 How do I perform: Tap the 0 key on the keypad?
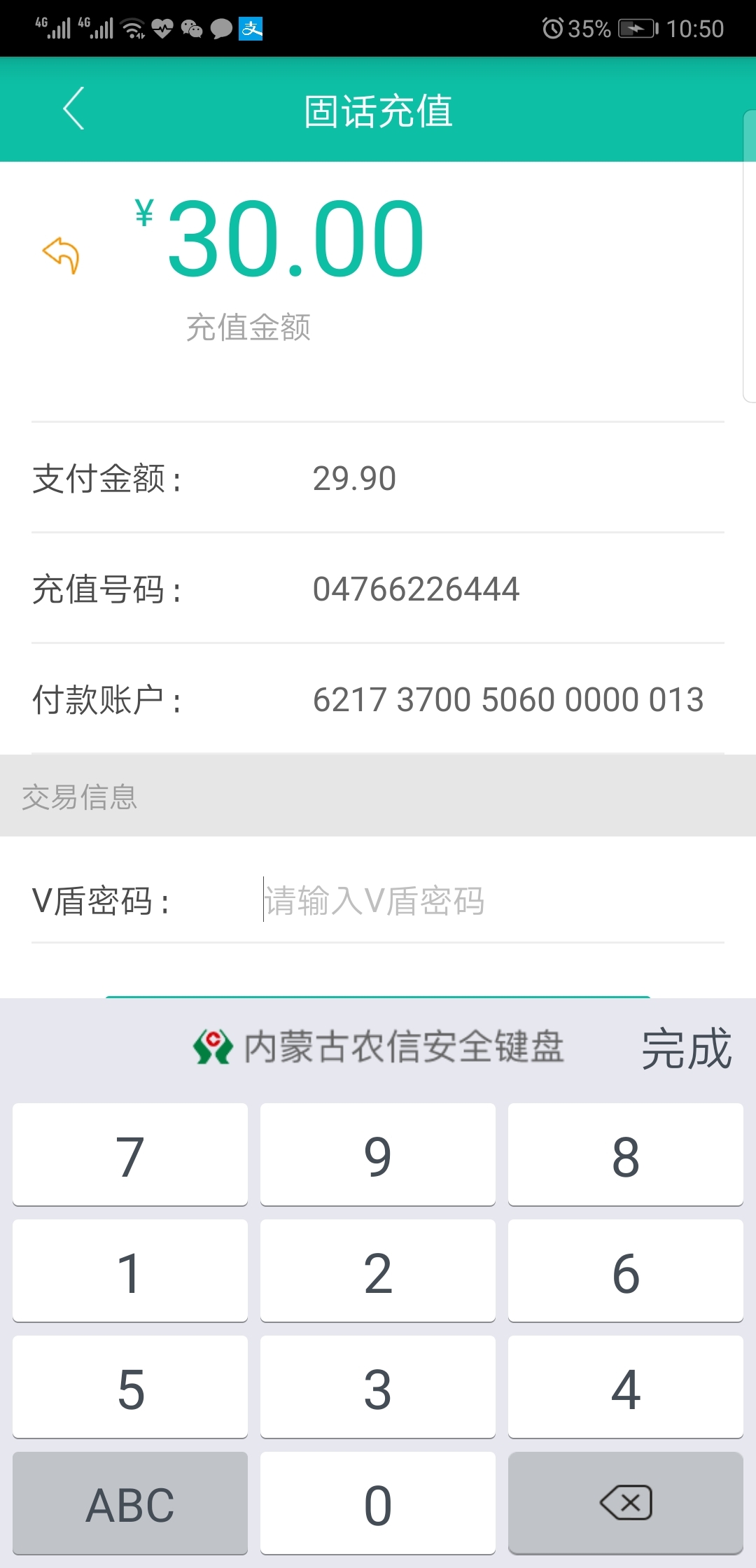378,1504
